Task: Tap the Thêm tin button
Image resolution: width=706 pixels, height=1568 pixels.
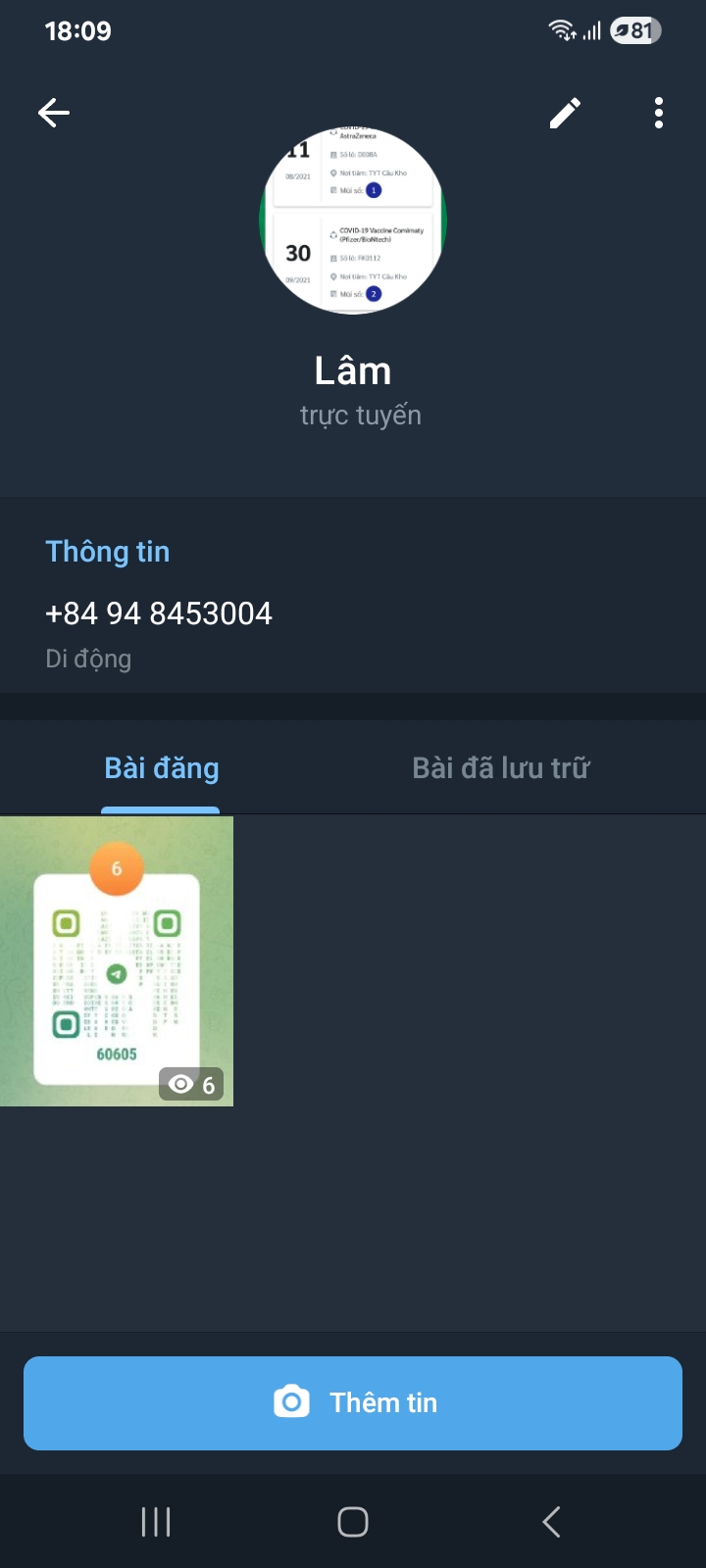Action: click(x=353, y=1402)
